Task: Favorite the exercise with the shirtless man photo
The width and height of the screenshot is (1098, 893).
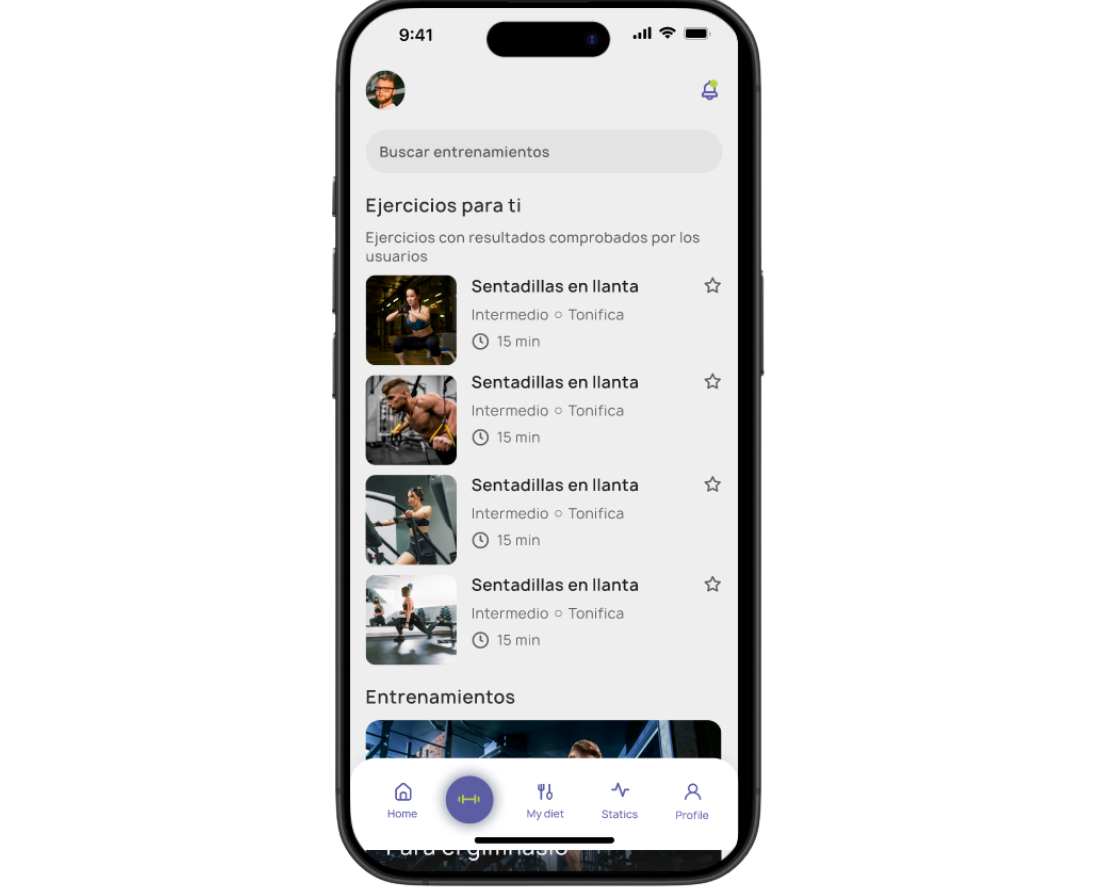Action: tap(712, 381)
